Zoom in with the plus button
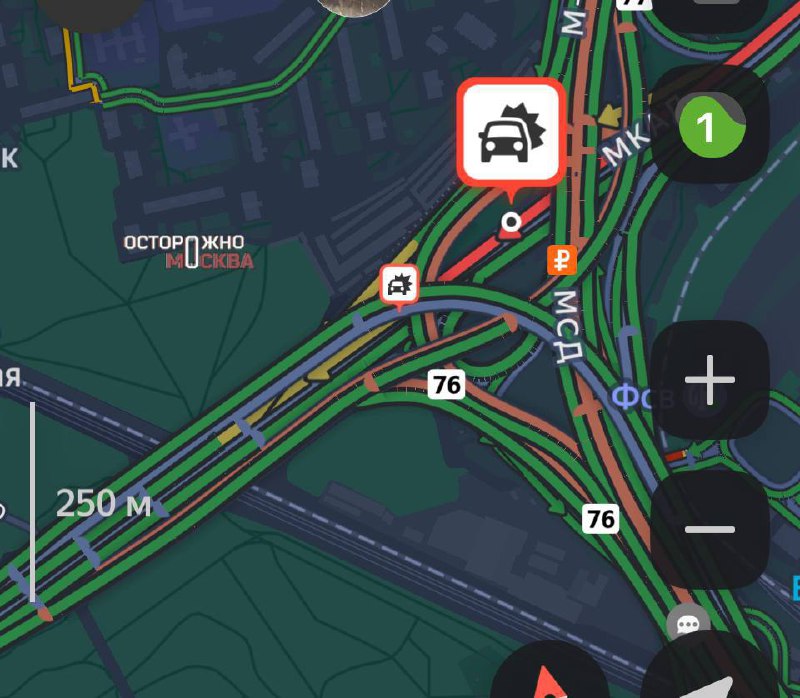This screenshot has height=698, width=800. (709, 380)
